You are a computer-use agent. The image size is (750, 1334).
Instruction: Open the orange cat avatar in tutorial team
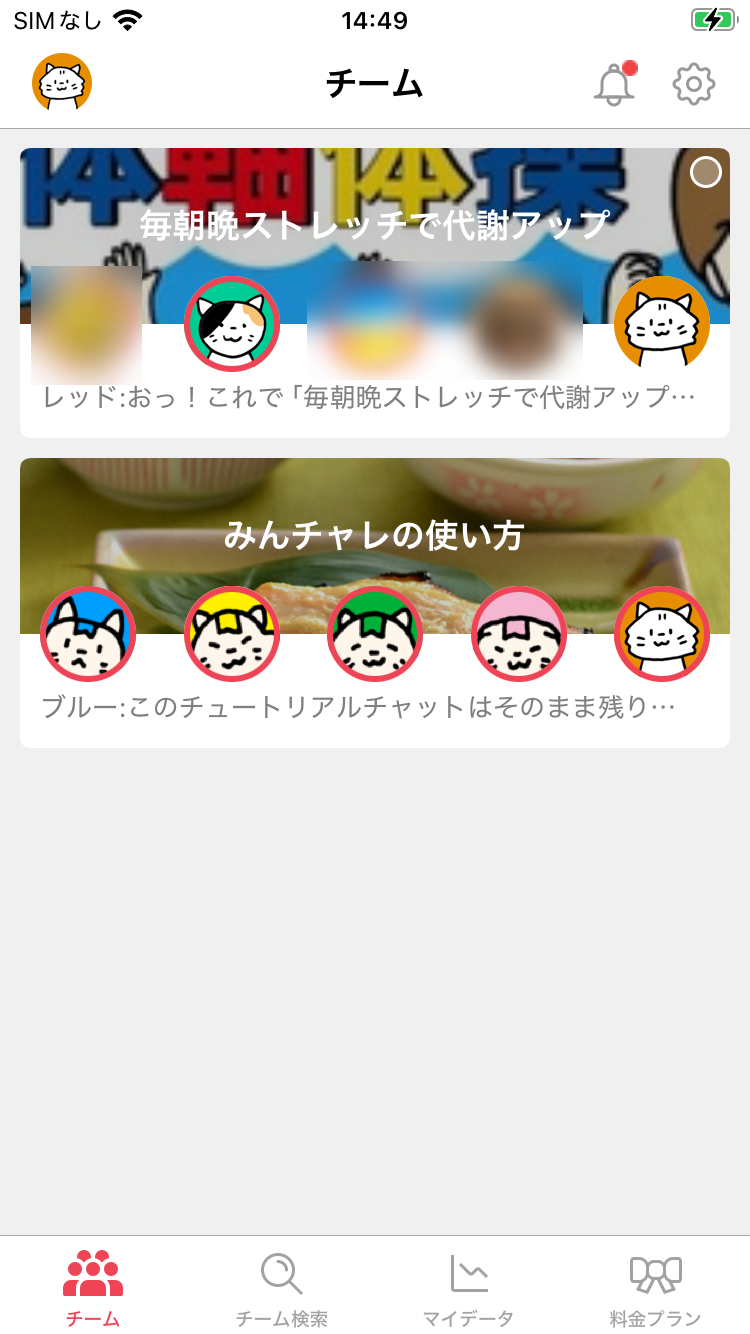[x=661, y=634]
